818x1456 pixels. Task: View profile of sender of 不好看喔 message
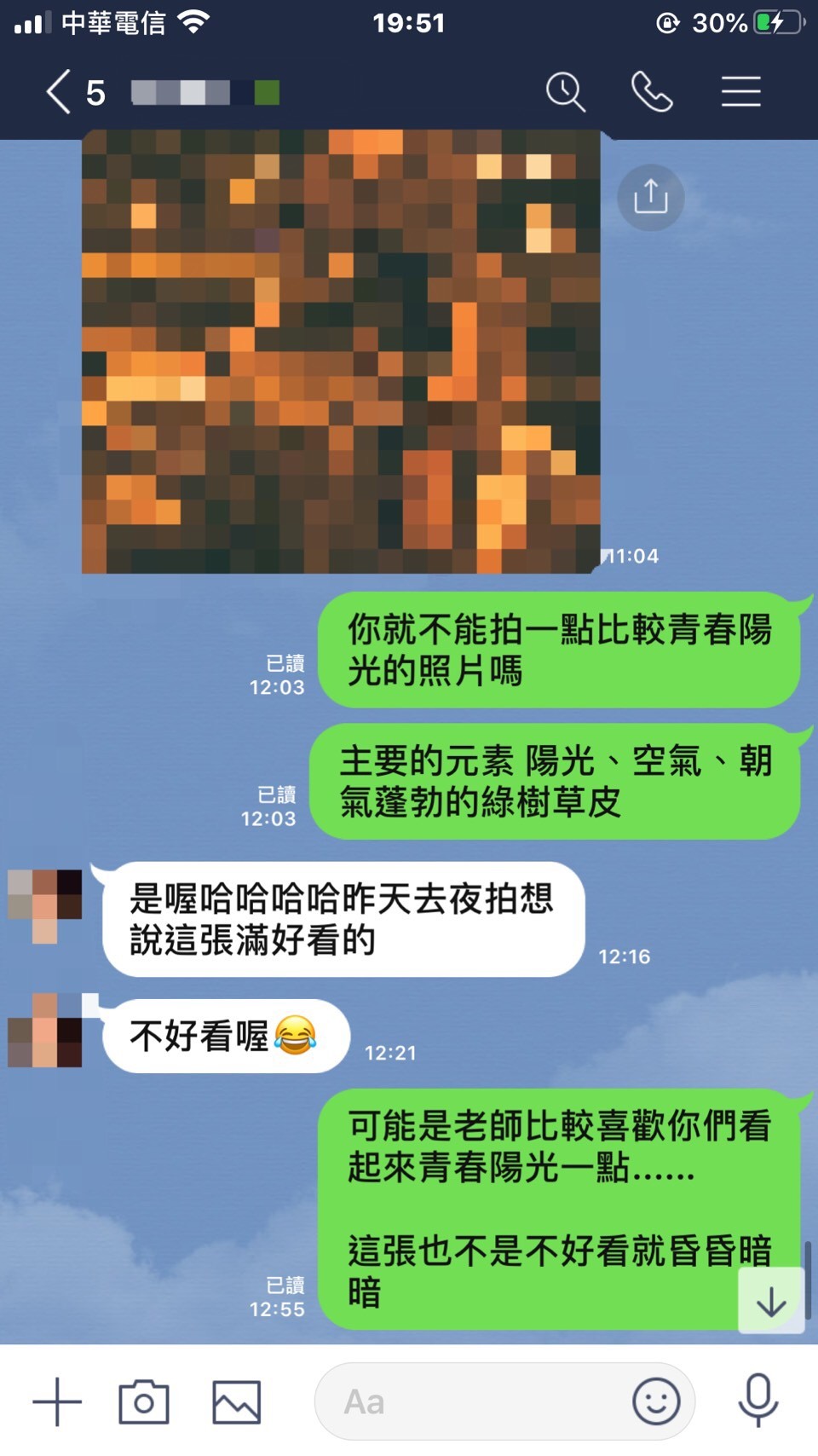point(45,1030)
